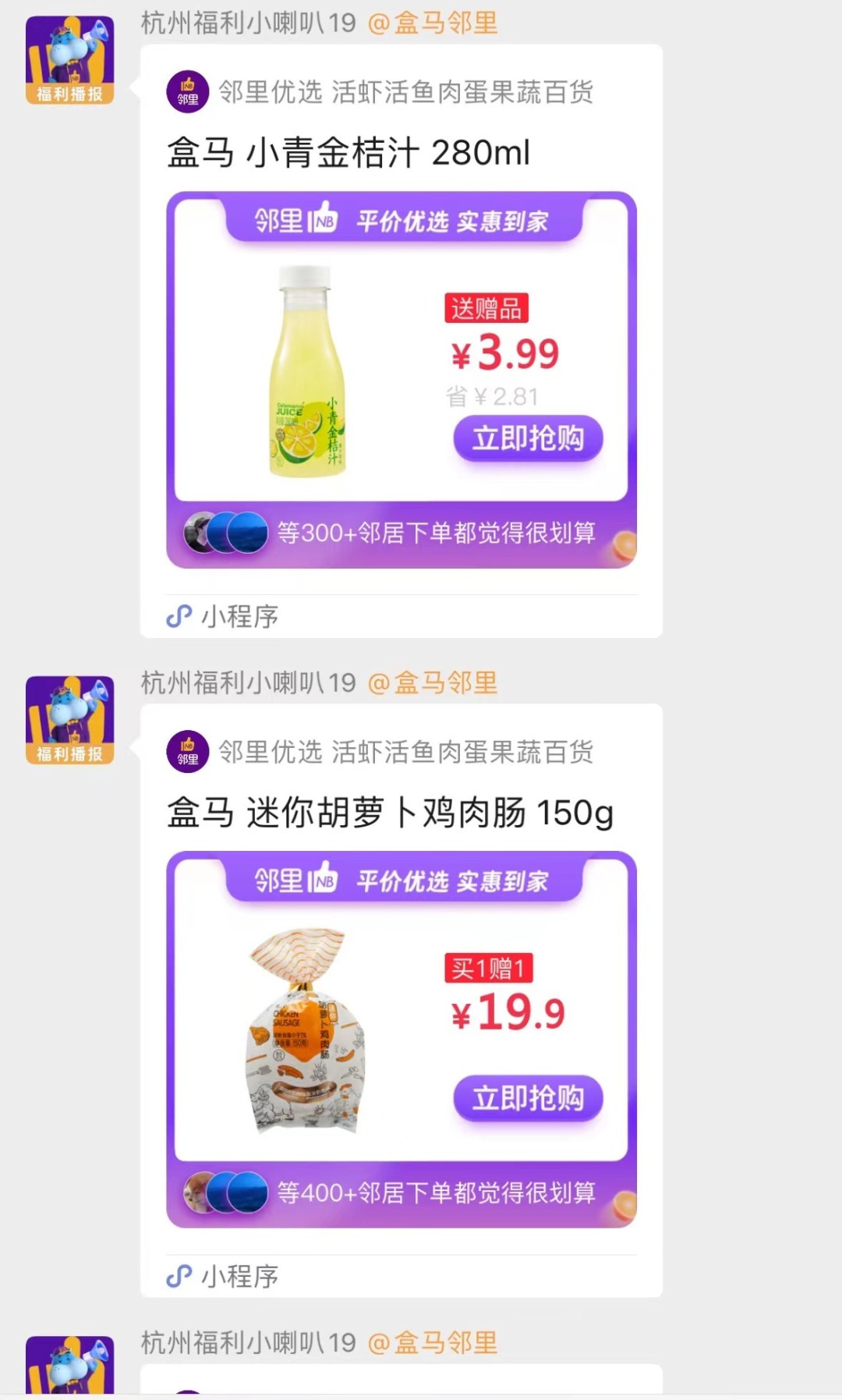Viewport: 842px width, 1400px height.
Task: View sender avatar beside the 小青金桔汁 message
Action: point(70,60)
